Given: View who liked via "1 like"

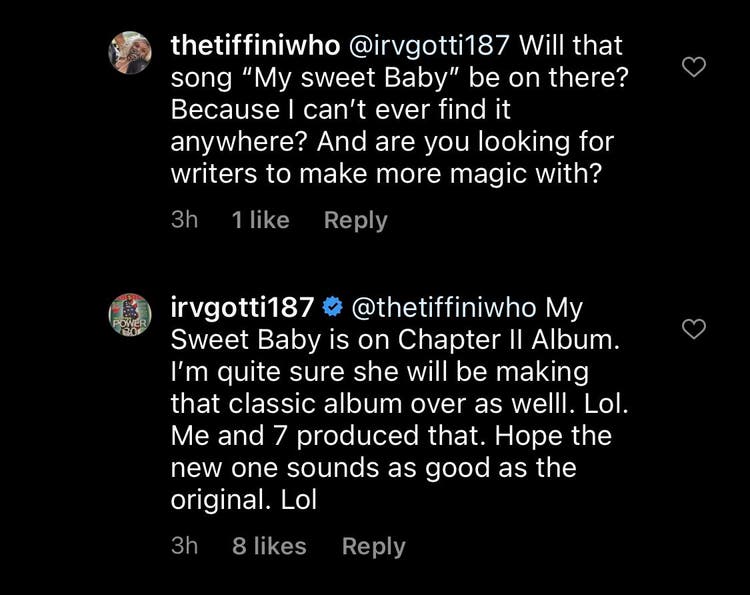Looking at the screenshot, I should pyautogui.click(x=260, y=220).
